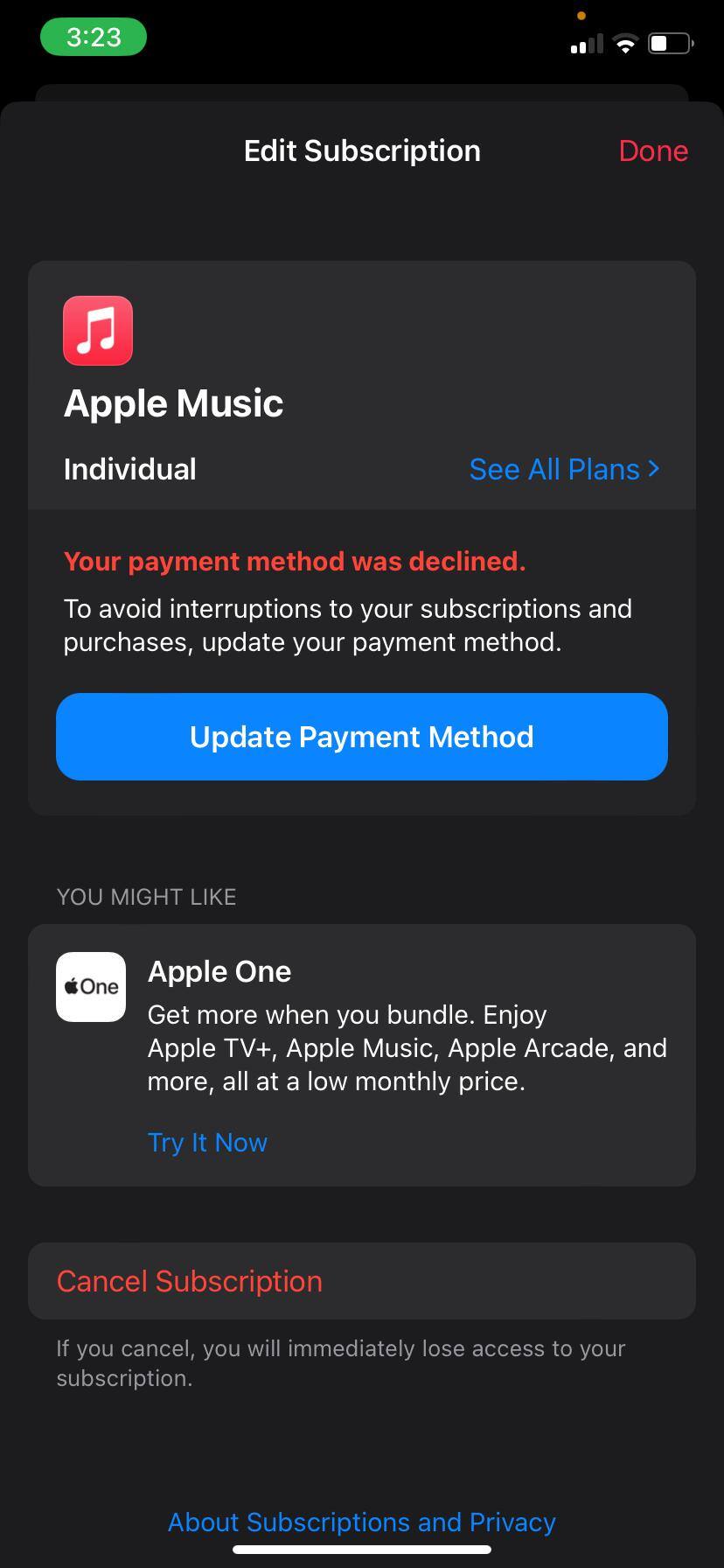Tap Done to close Edit Subscription
Image resolution: width=724 pixels, height=1568 pixels.
pos(653,150)
